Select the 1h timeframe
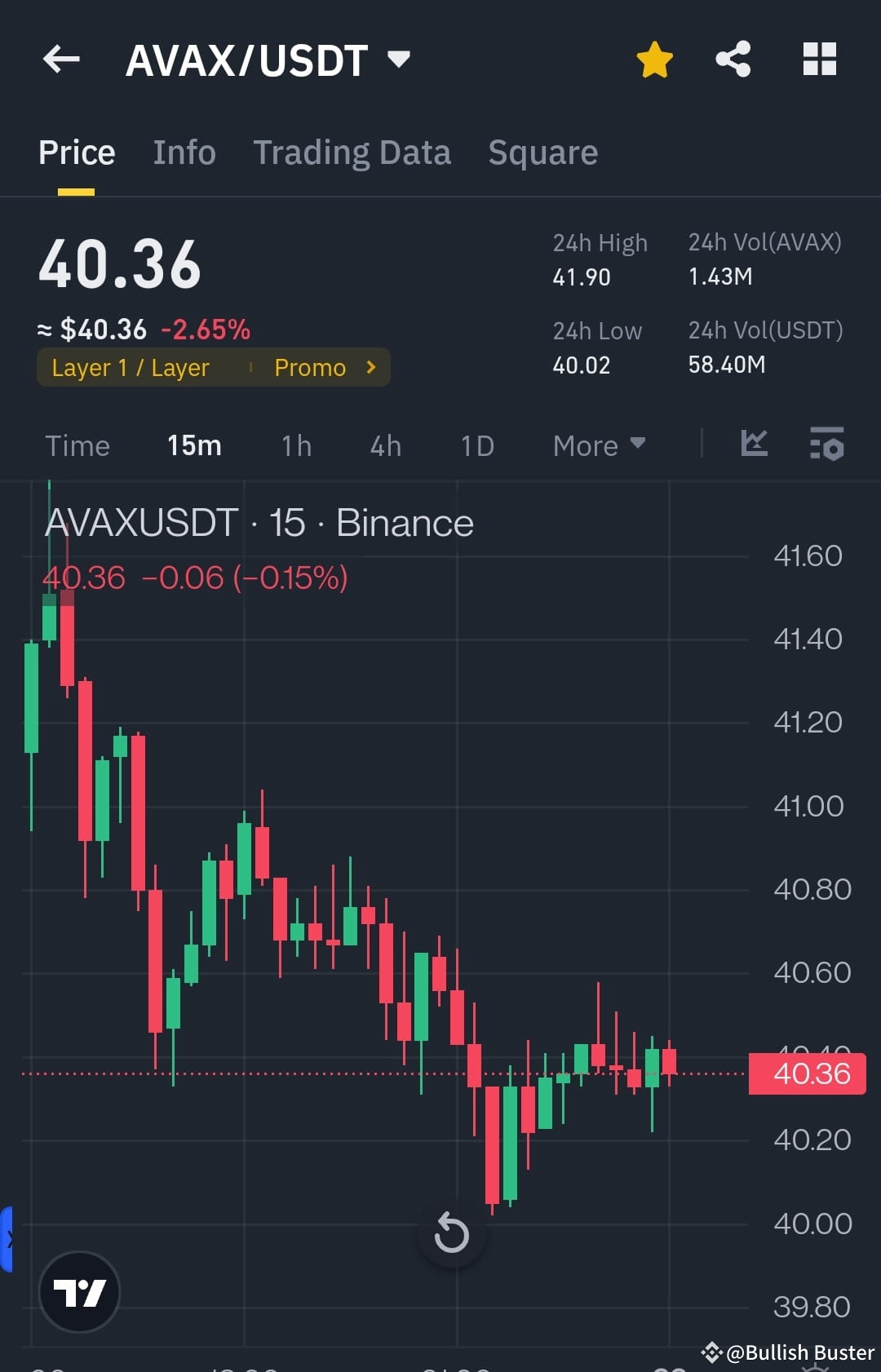Image resolution: width=881 pixels, height=1372 pixels. [295, 445]
